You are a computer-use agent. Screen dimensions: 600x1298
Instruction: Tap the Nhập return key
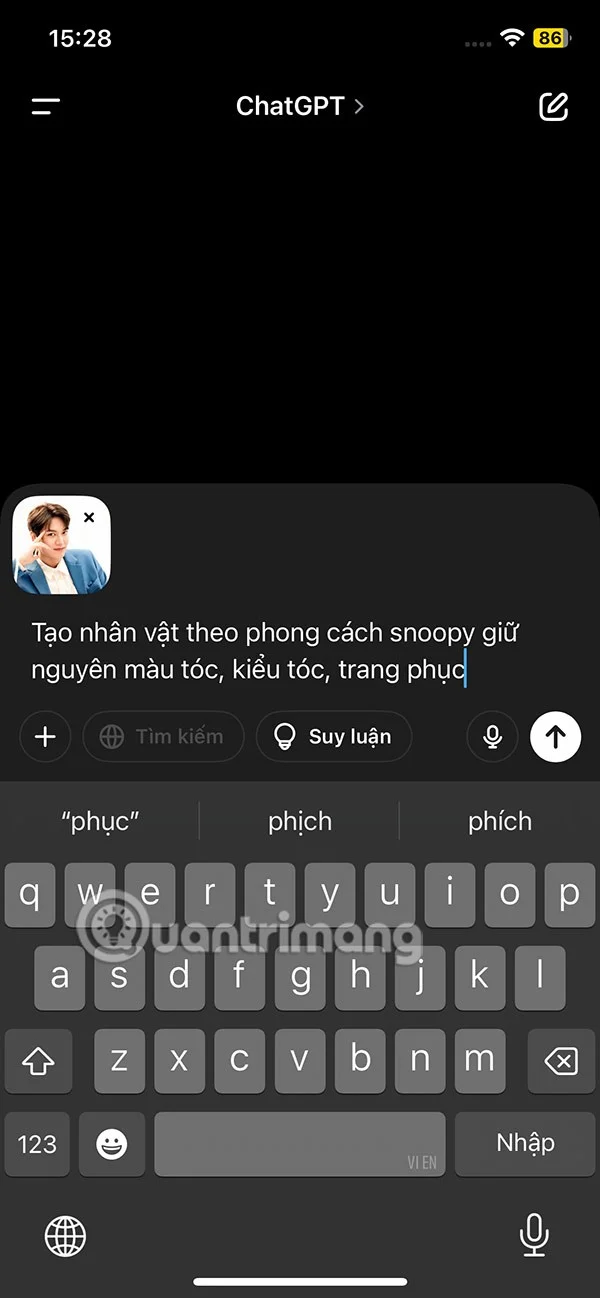[525, 1143]
